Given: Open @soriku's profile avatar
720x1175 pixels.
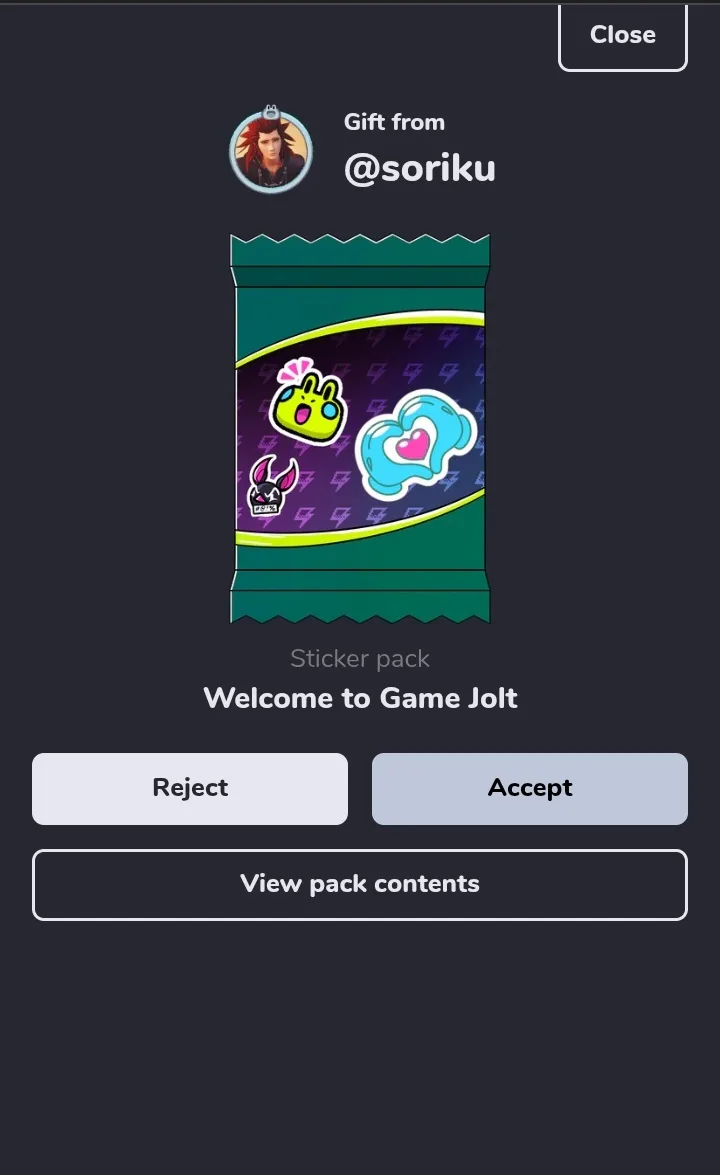Looking at the screenshot, I should tap(270, 151).
